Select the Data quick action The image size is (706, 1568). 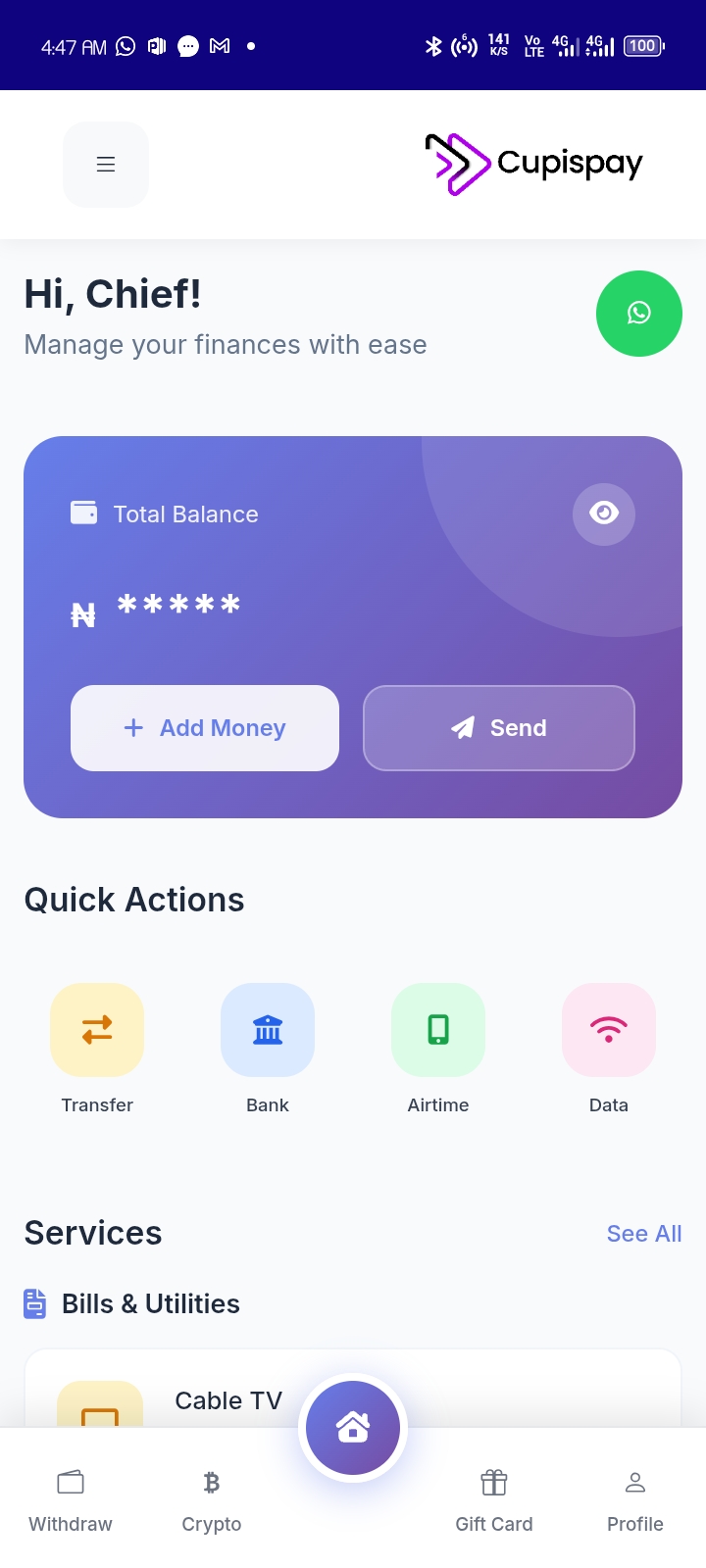(608, 1031)
